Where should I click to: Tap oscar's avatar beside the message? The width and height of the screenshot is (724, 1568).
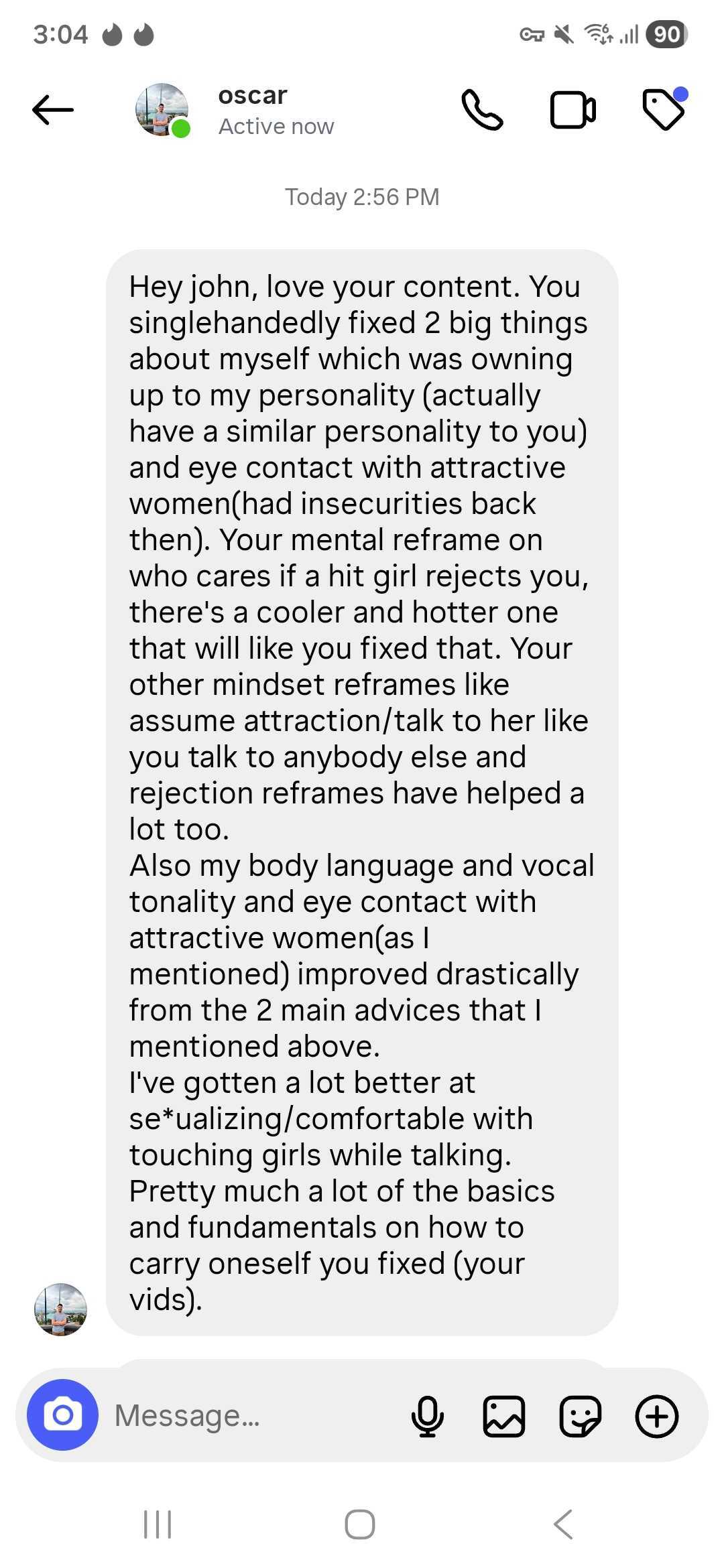pyautogui.click(x=60, y=1309)
